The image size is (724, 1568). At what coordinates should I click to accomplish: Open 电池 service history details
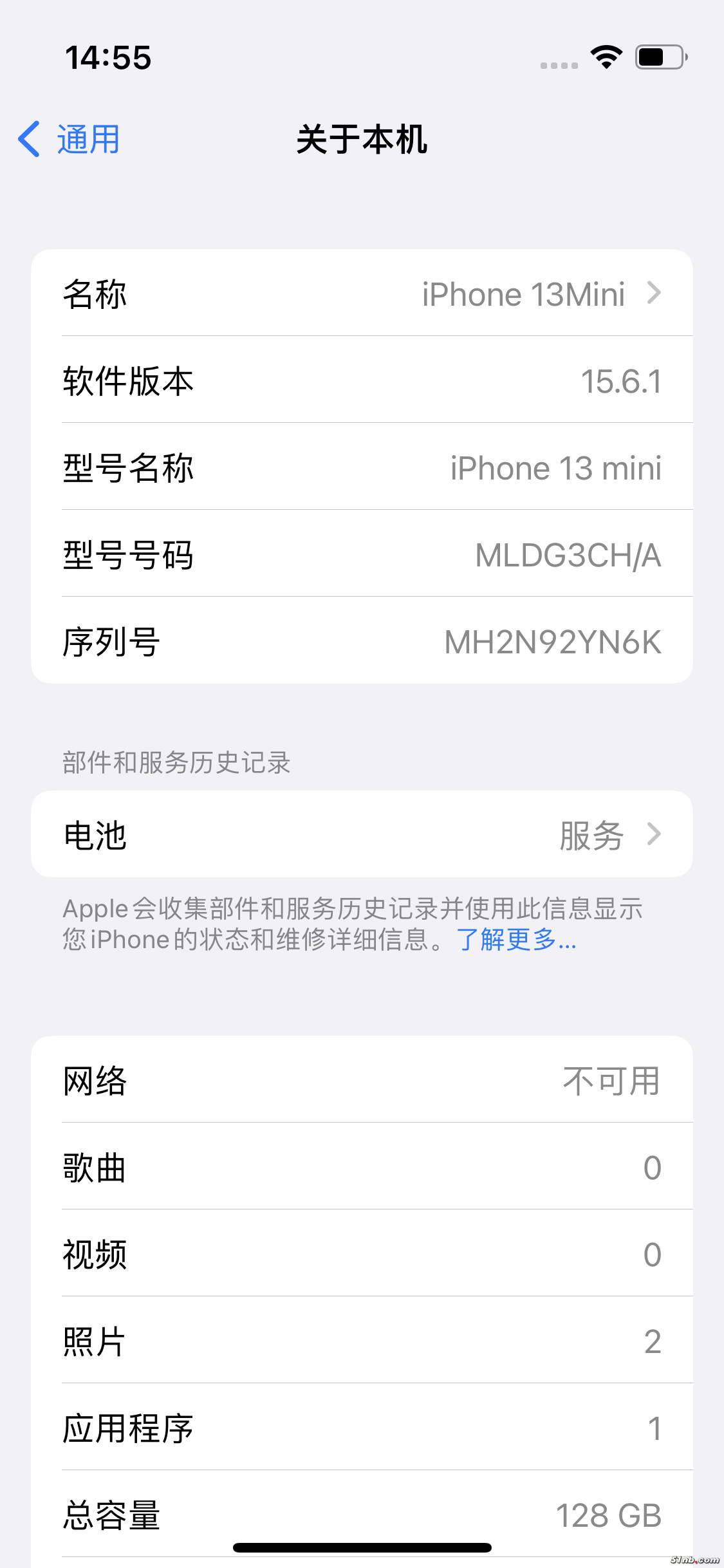[x=362, y=834]
